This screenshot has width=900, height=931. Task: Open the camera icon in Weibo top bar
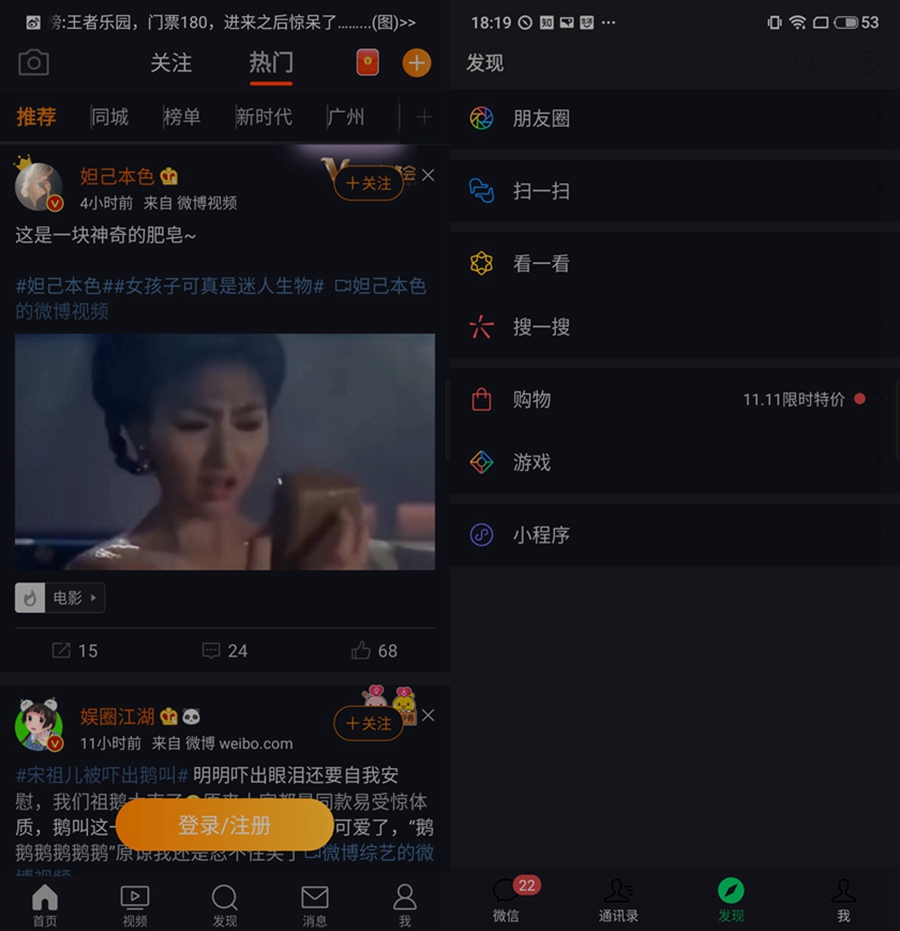pos(34,62)
